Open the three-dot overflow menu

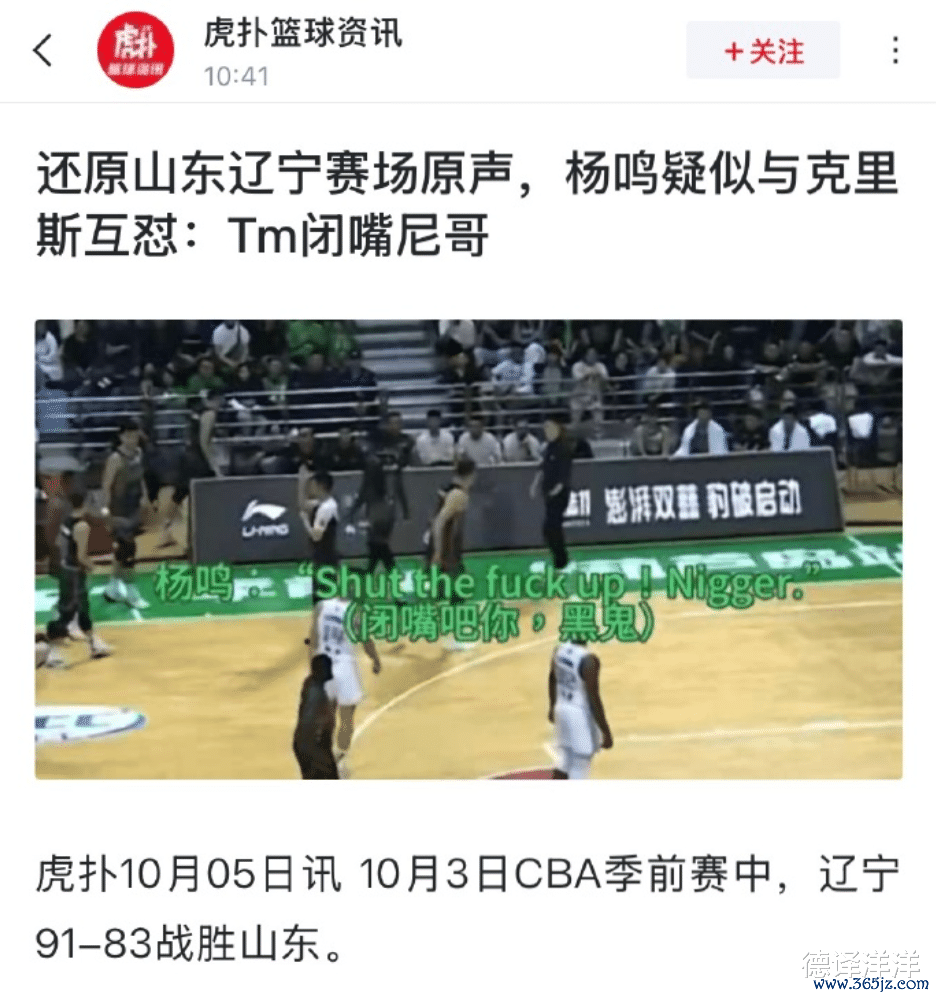pyautogui.click(x=894, y=50)
